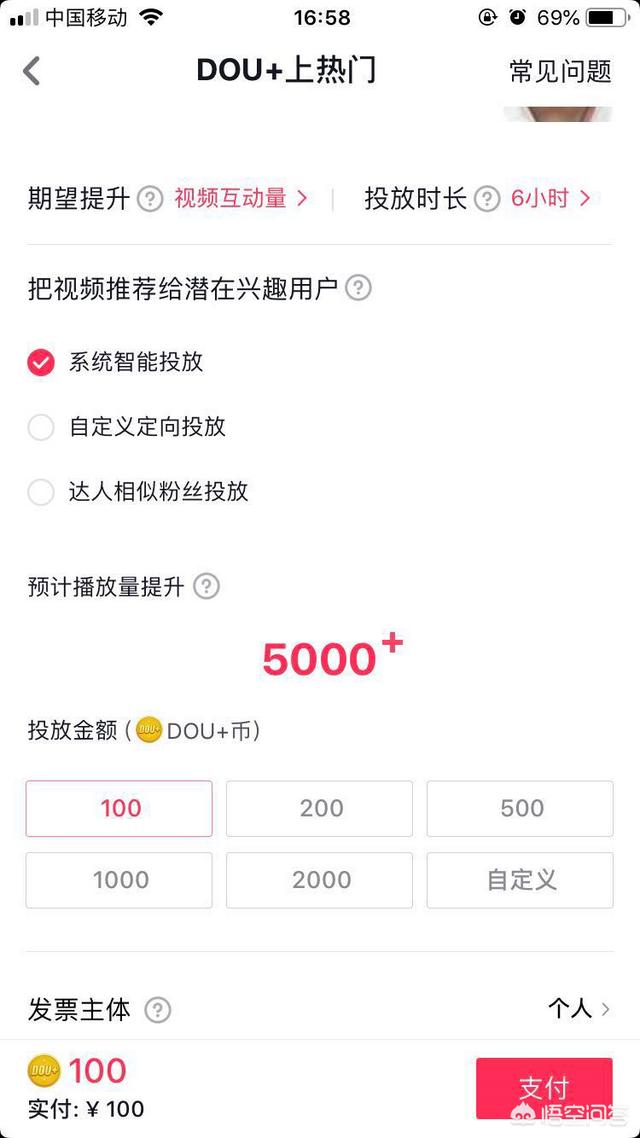The height and width of the screenshot is (1138, 640).
Task: Go back using the top-left arrow
Action: [32, 71]
